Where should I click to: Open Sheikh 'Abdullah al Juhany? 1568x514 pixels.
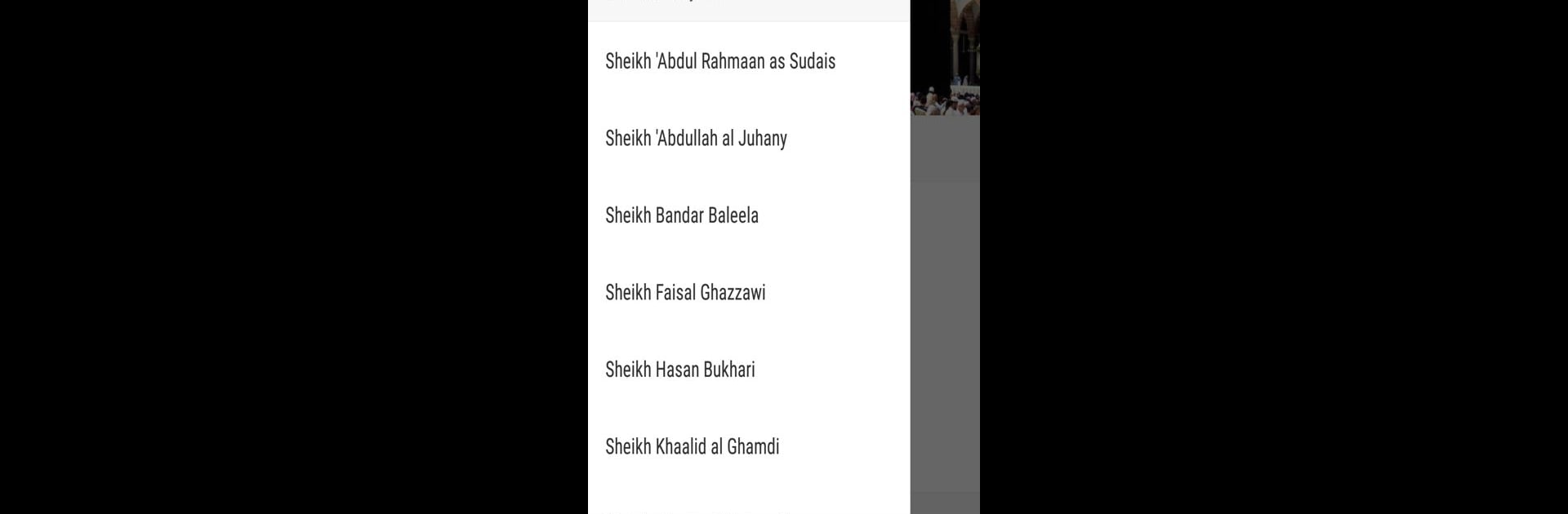click(696, 139)
